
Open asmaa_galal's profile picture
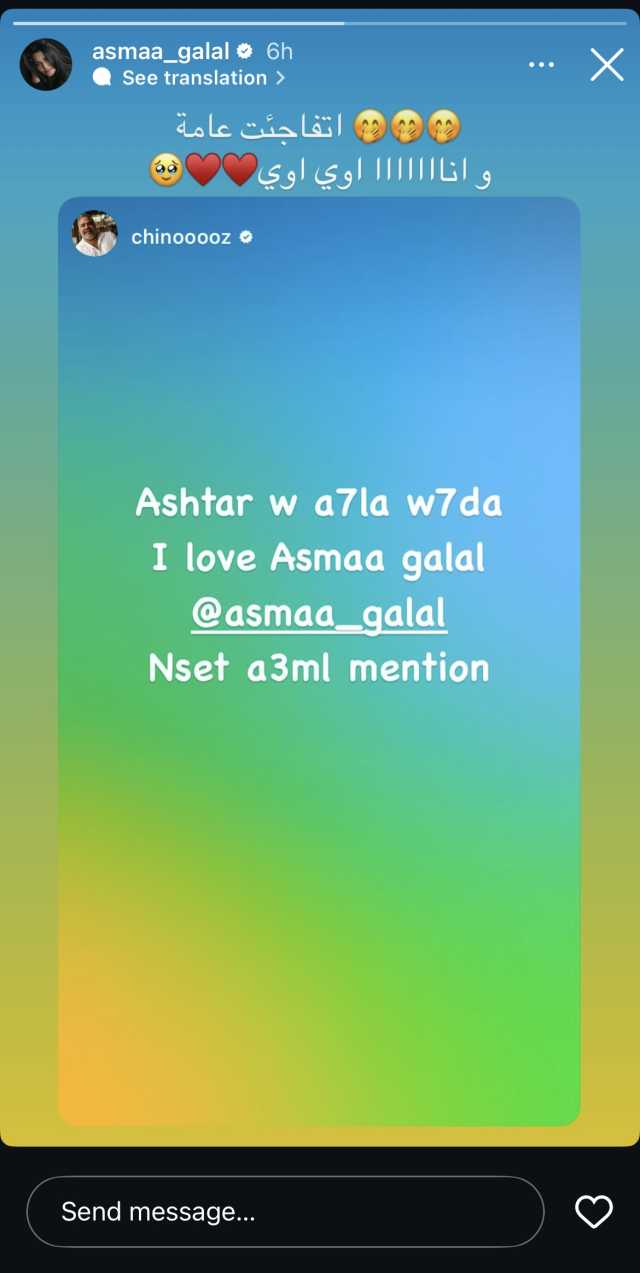coord(46,65)
